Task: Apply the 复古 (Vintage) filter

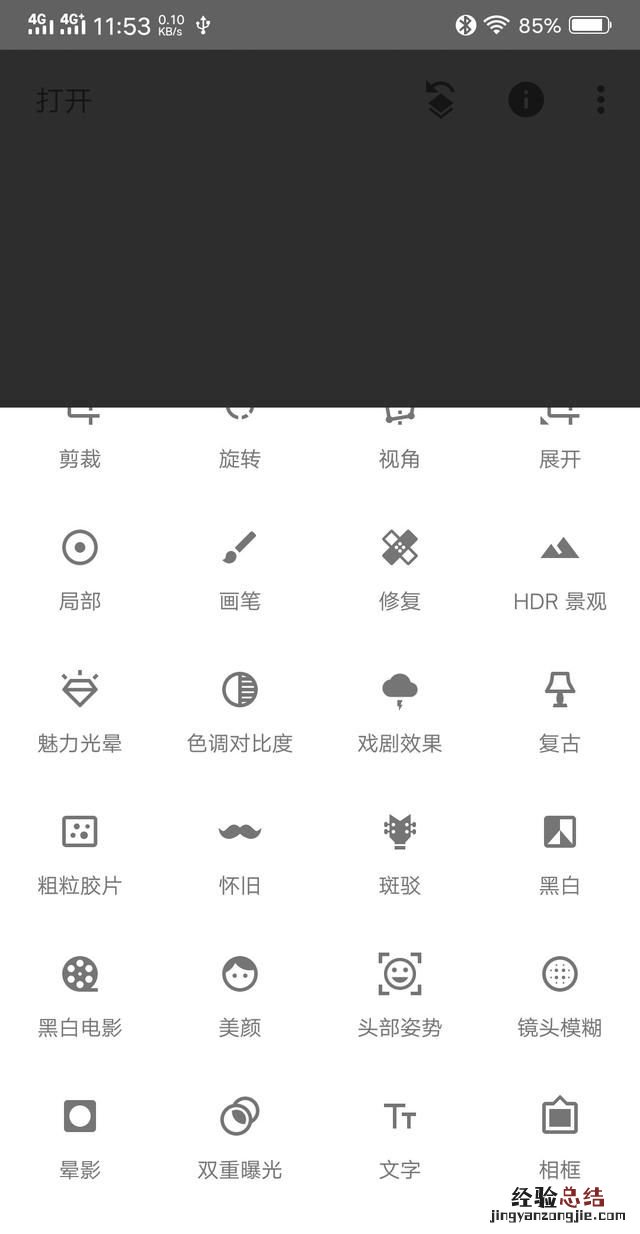Action: pos(560,712)
